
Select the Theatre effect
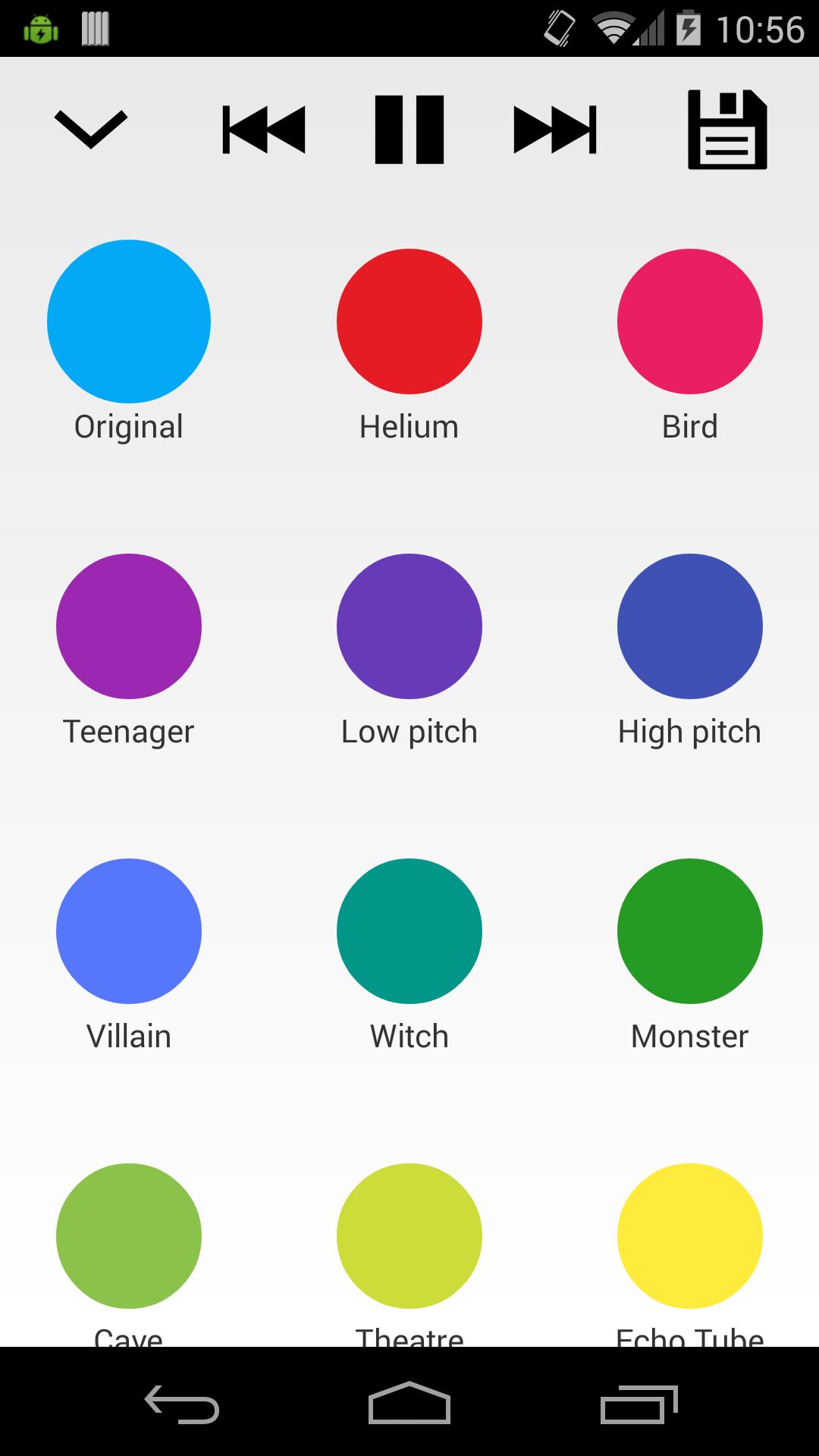tap(409, 1236)
